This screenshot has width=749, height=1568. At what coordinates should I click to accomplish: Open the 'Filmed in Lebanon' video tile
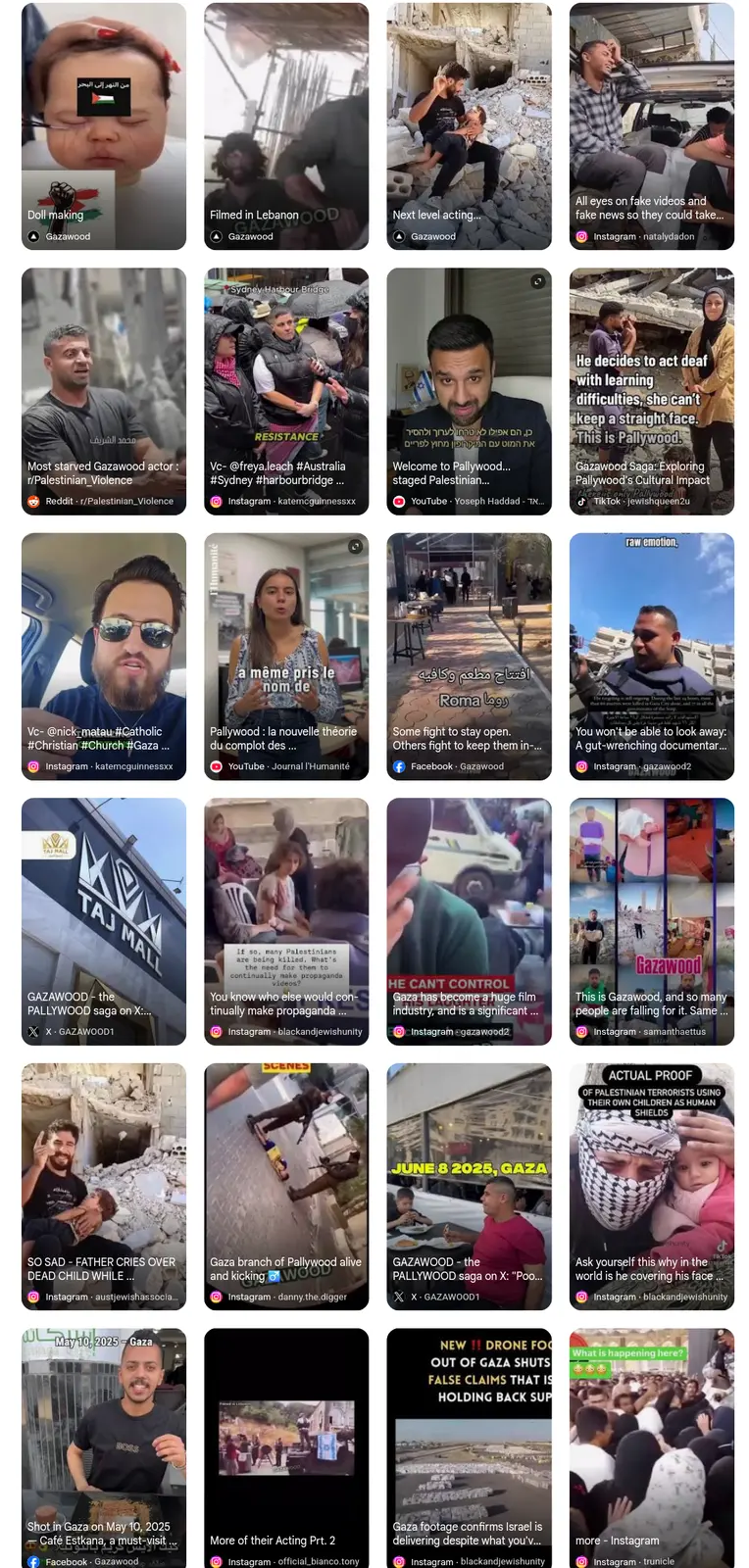coord(286,125)
